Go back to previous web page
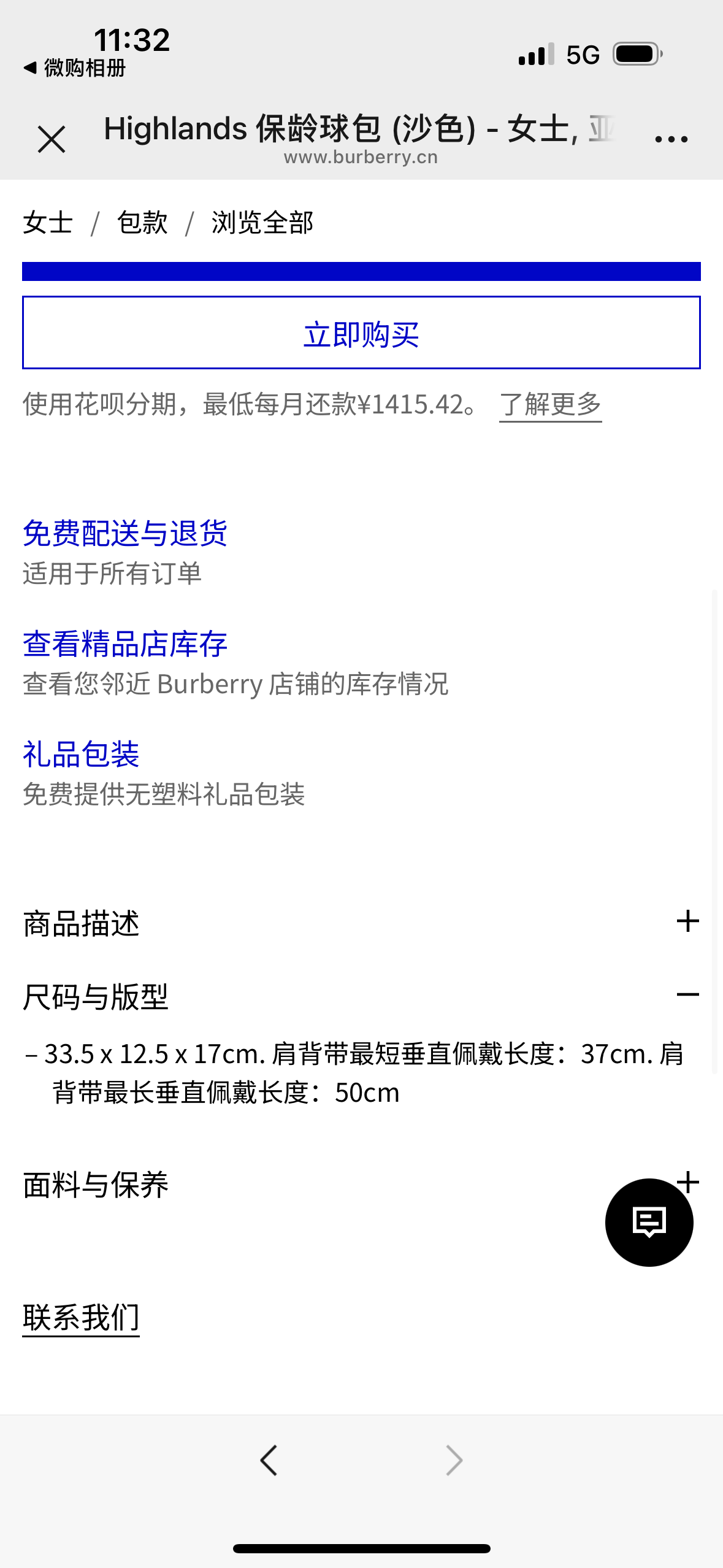This screenshot has height=1568, width=723. point(269,1460)
